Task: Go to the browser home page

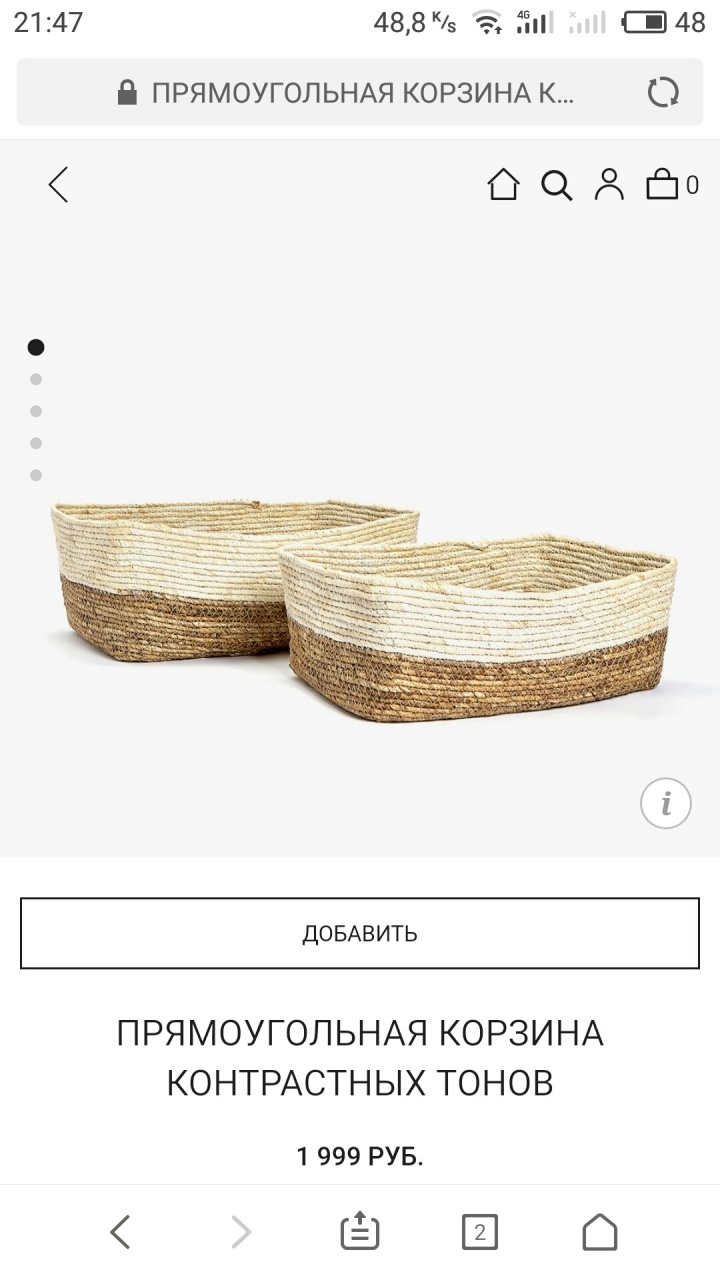Action: (600, 1232)
